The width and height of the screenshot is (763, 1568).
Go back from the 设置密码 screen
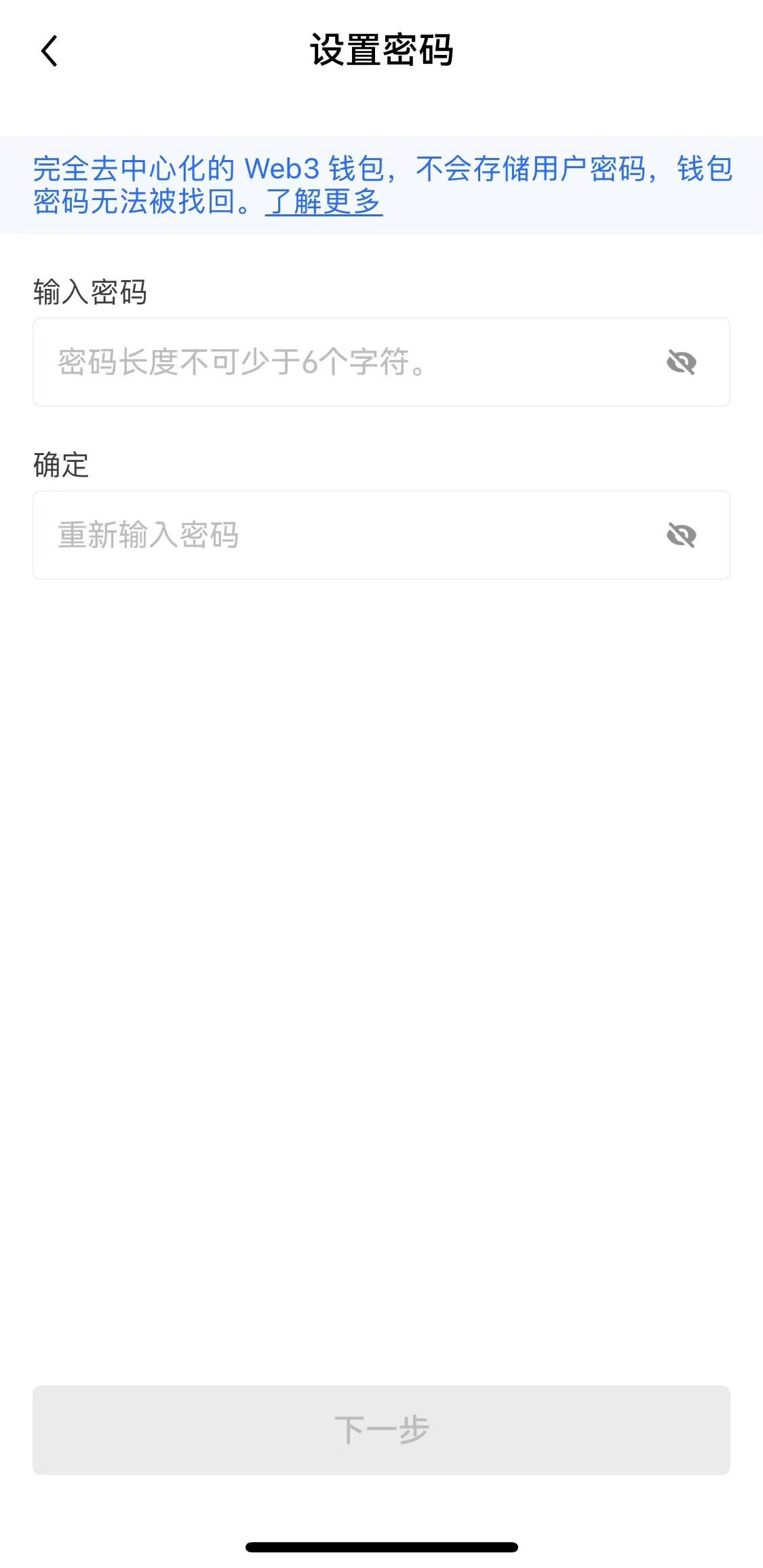pyautogui.click(x=49, y=52)
